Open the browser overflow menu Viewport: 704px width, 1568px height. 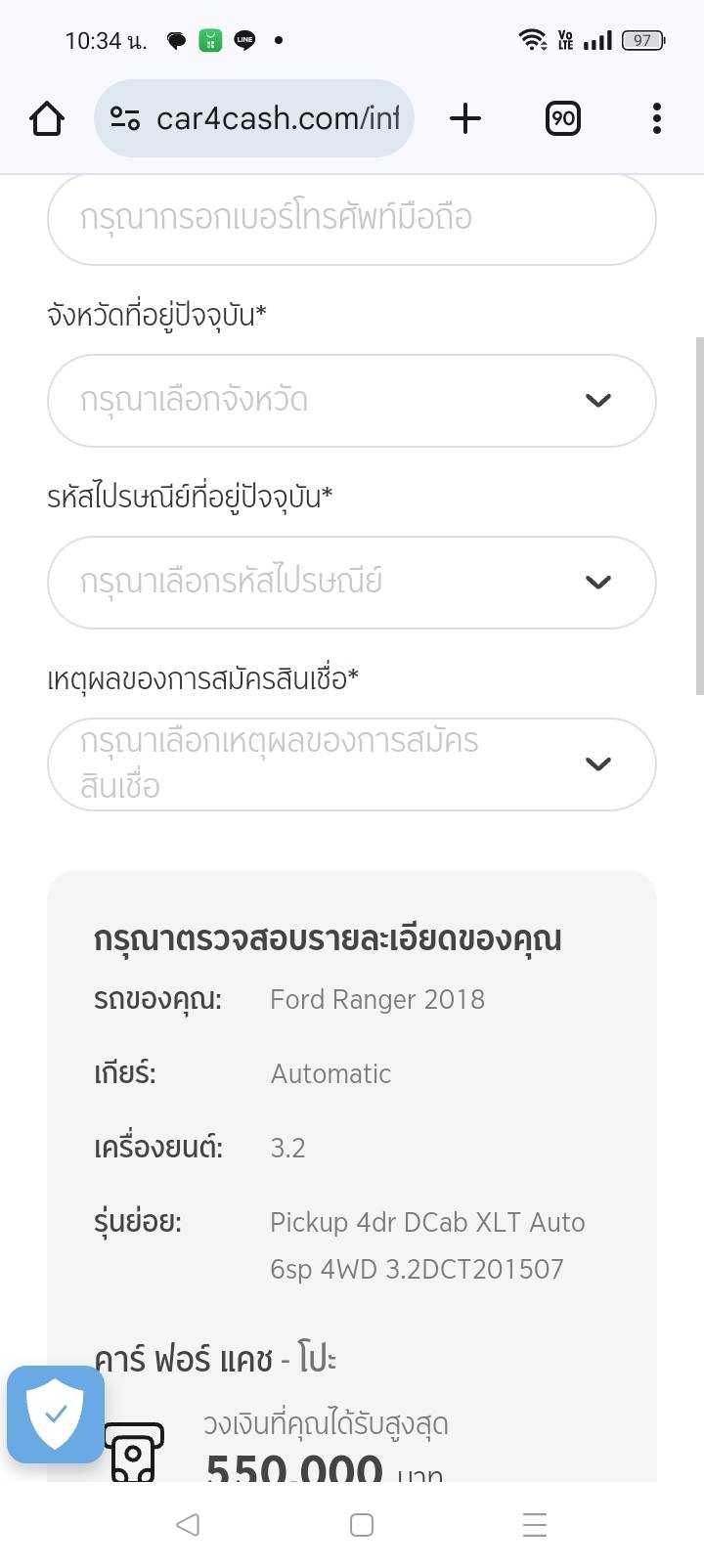656,119
